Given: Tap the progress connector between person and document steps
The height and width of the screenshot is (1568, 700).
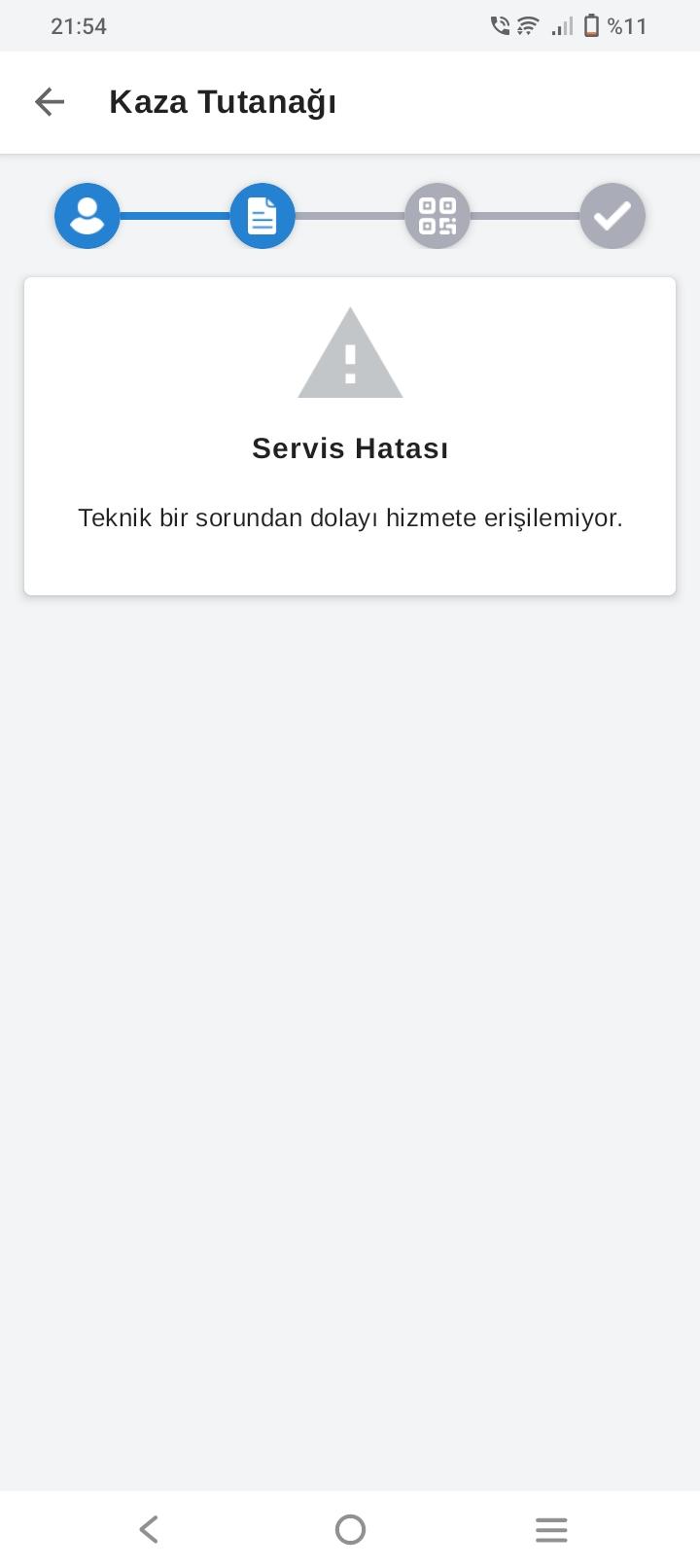Looking at the screenshot, I should click(x=175, y=216).
